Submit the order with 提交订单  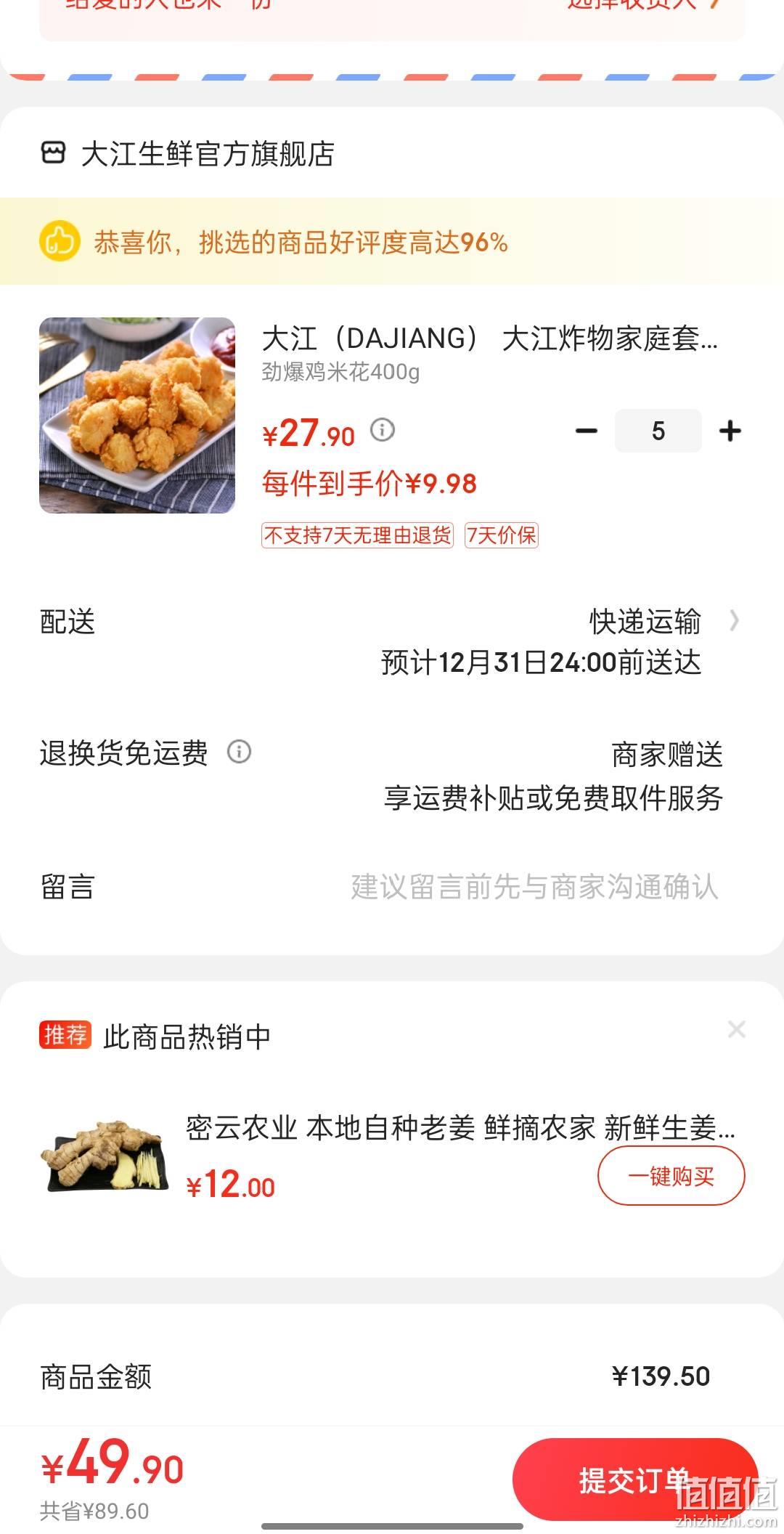tap(635, 1480)
